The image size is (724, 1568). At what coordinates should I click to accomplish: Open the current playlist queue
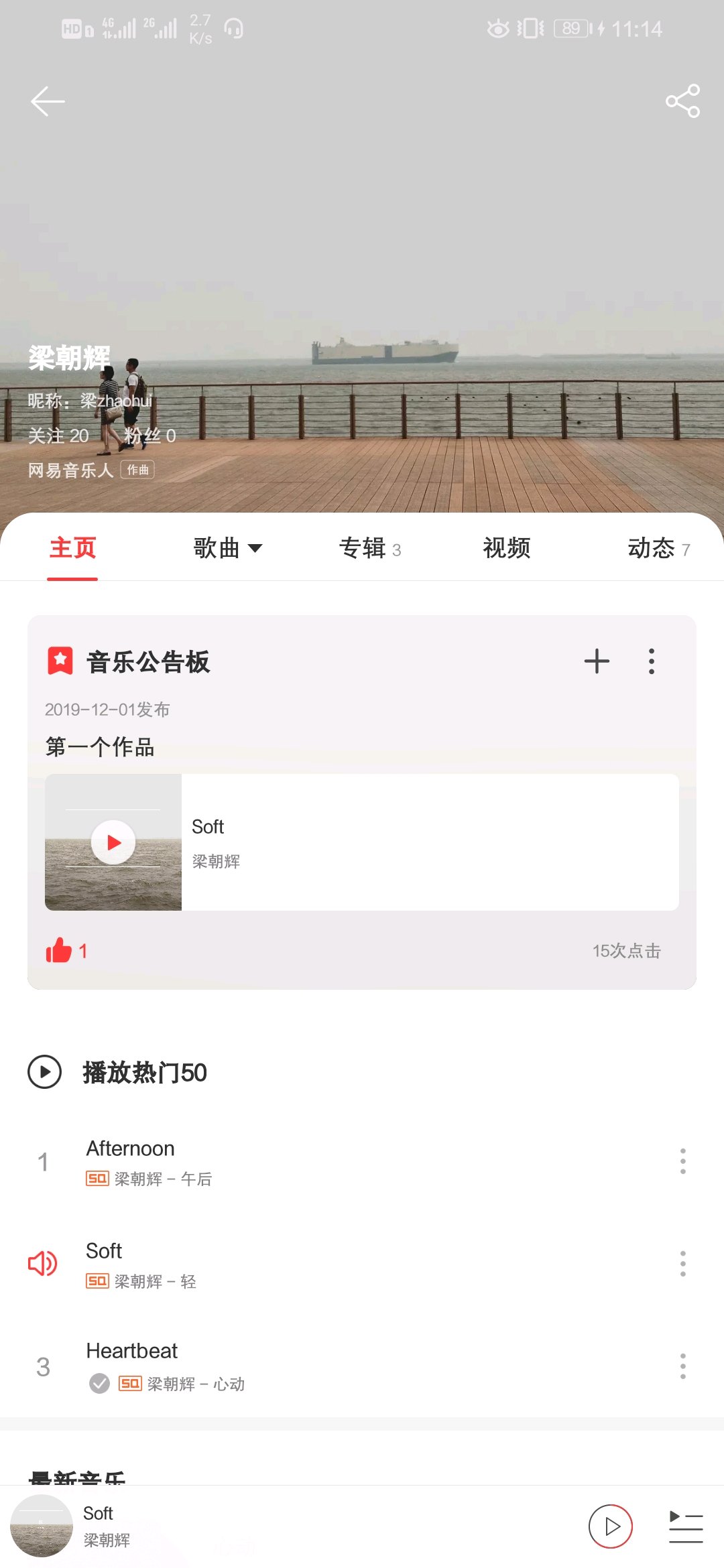pos(686,1526)
